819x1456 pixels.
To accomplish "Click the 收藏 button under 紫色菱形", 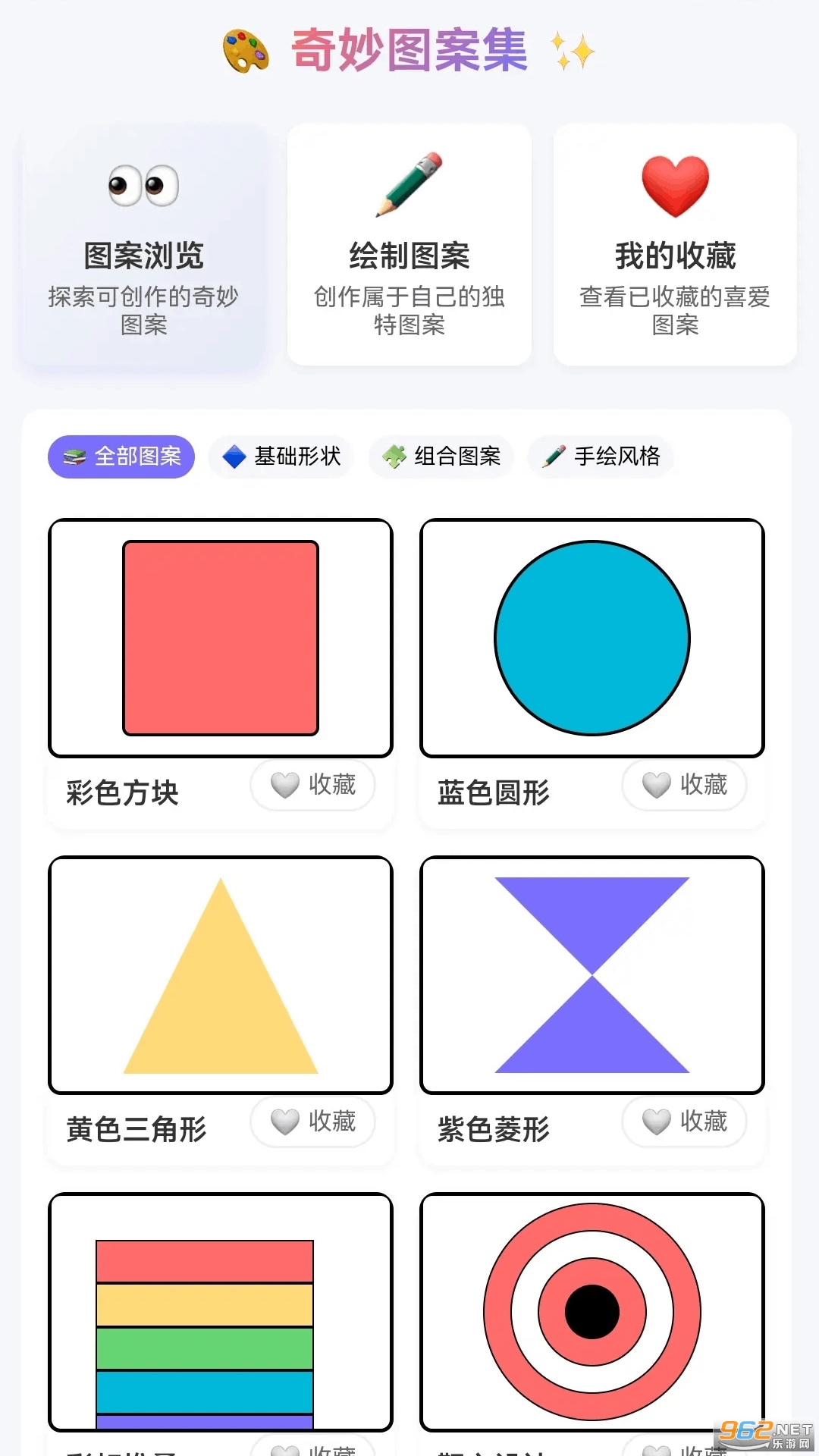I will (684, 1122).
